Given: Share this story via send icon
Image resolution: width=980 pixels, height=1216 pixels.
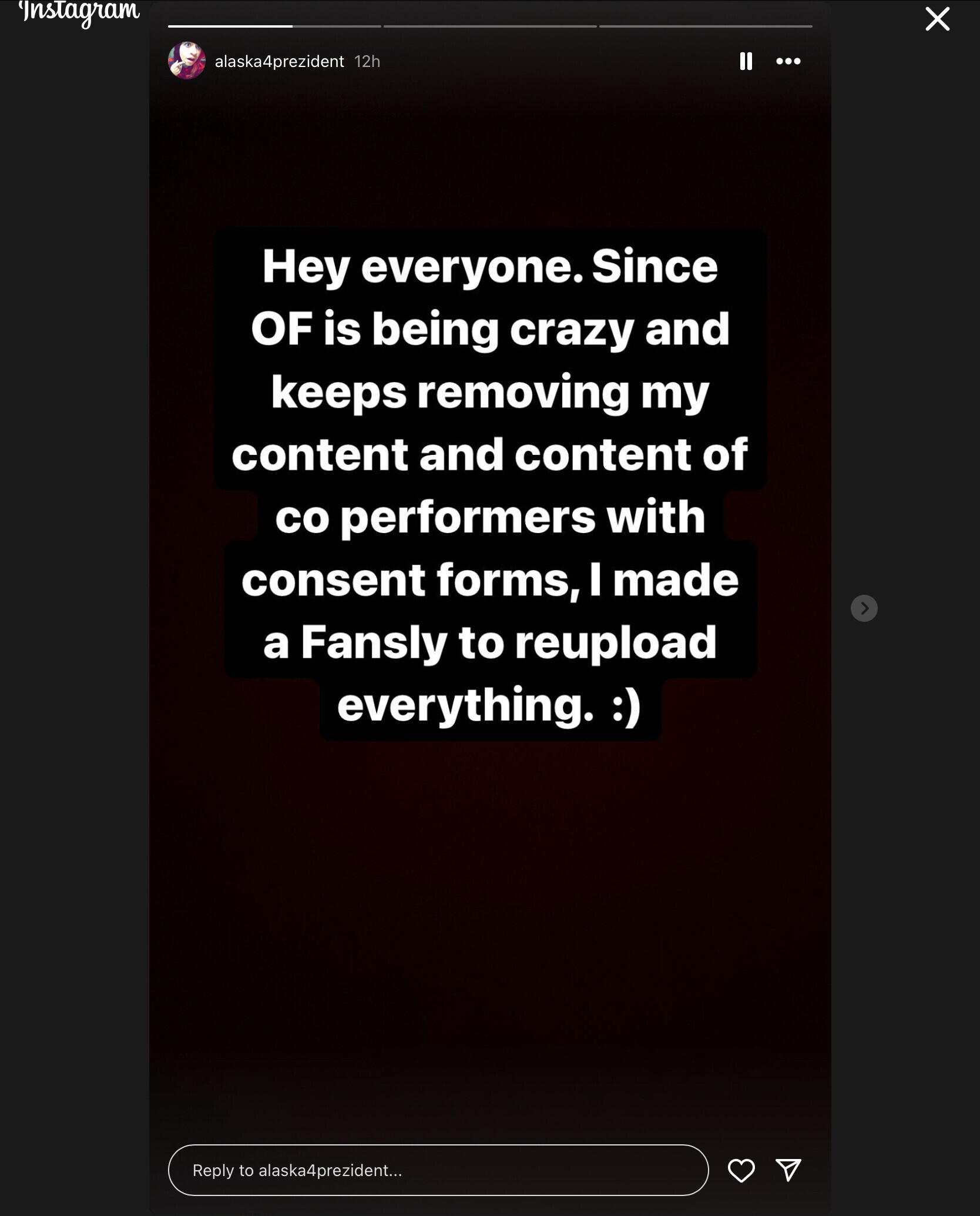Looking at the screenshot, I should [788, 1170].
